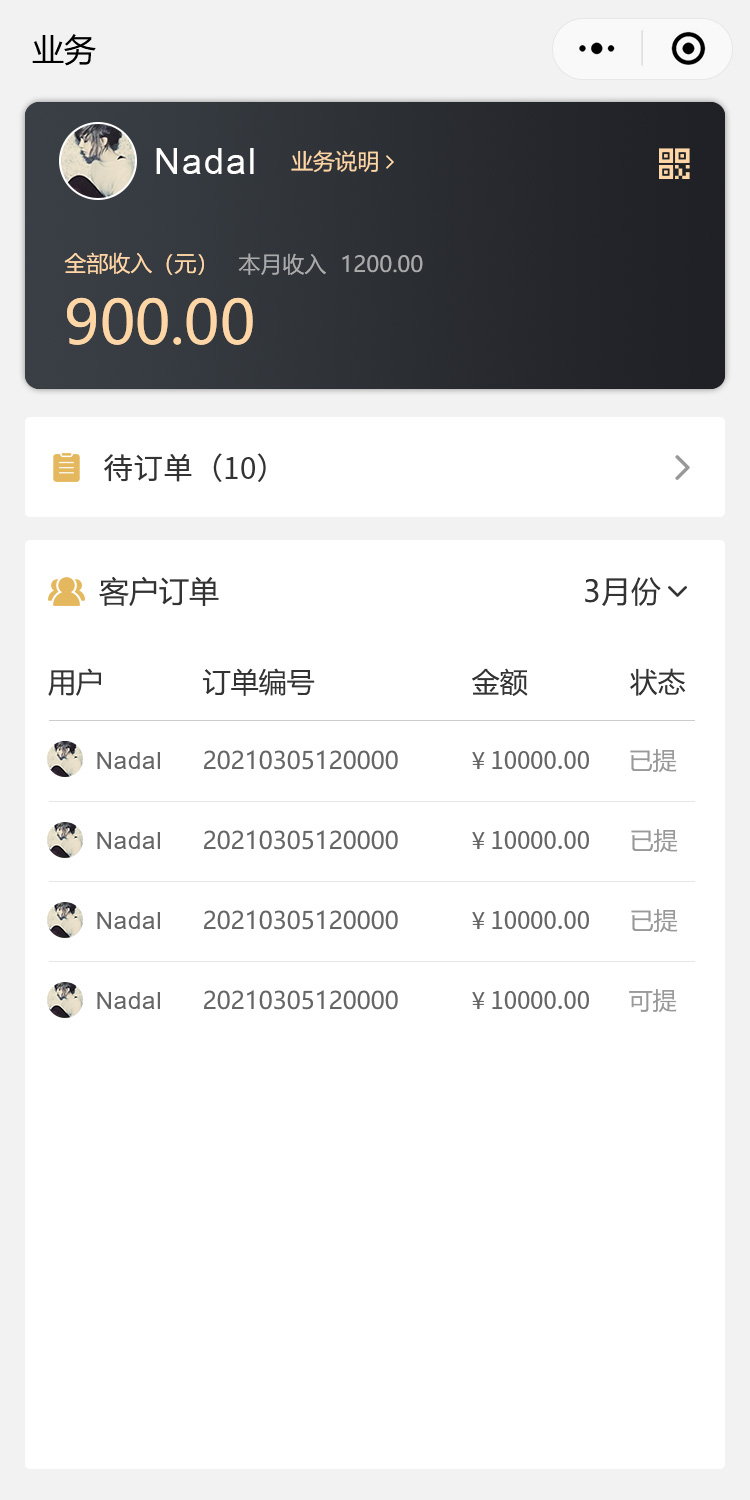Expand the 3月份 month dropdown
750x1500 pixels.
[636, 592]
